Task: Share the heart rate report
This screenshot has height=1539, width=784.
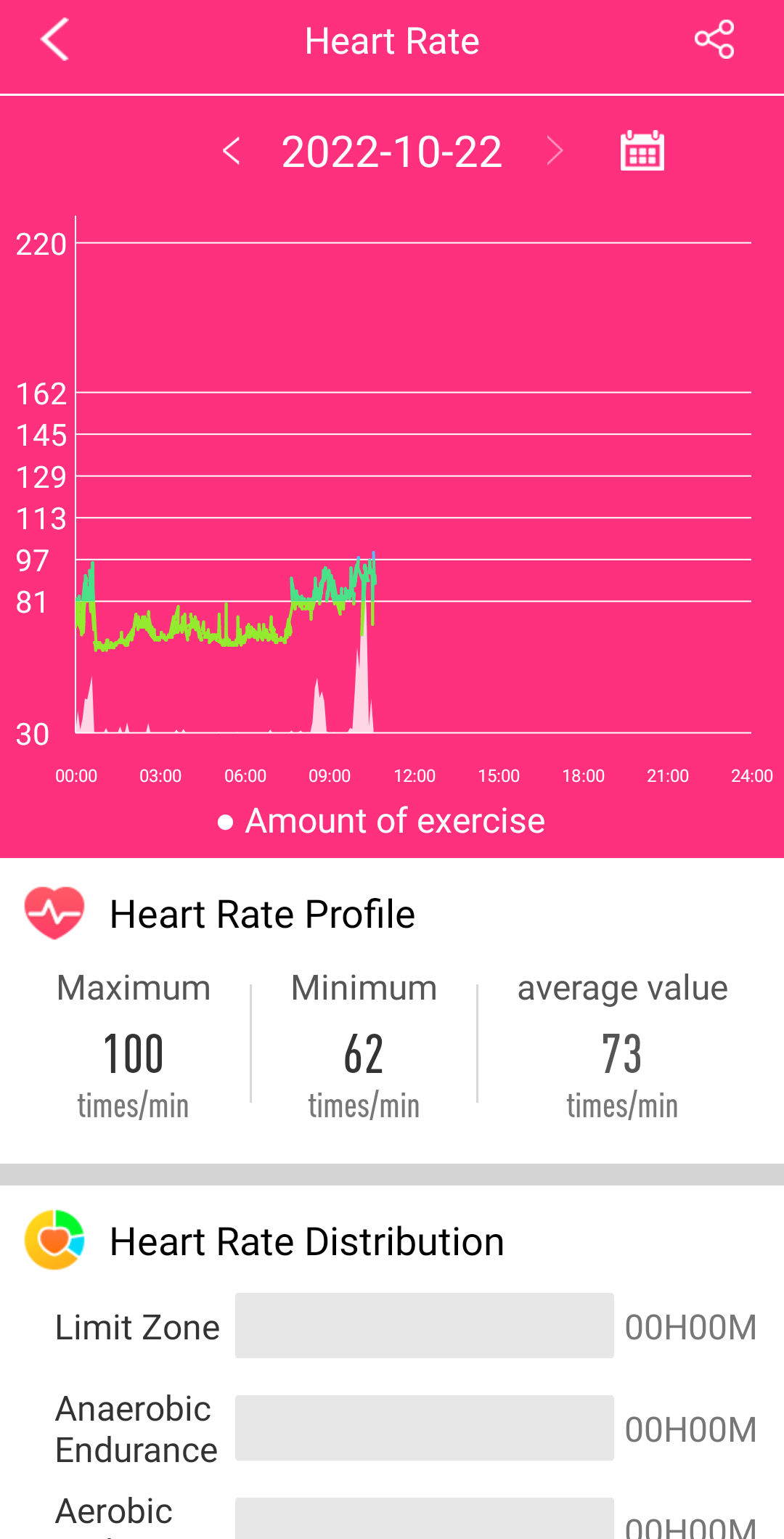Action: tap(714, 40)
